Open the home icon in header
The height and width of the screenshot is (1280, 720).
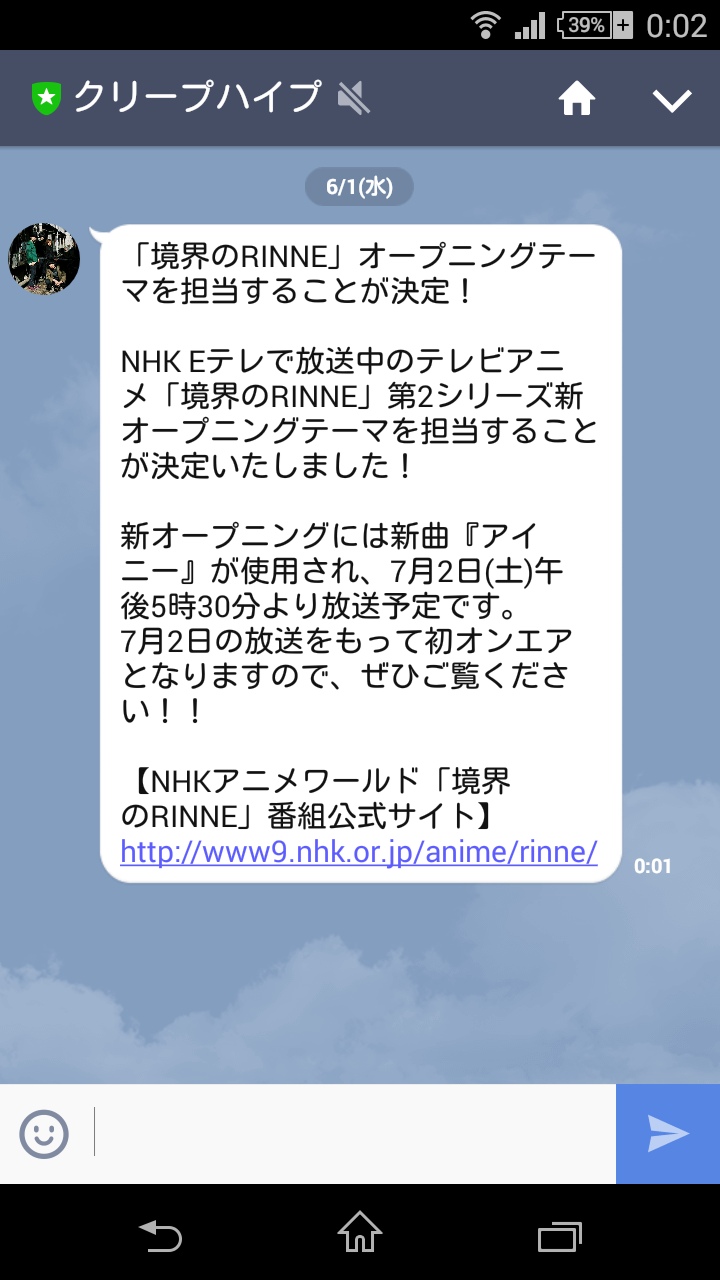[577, 98]
